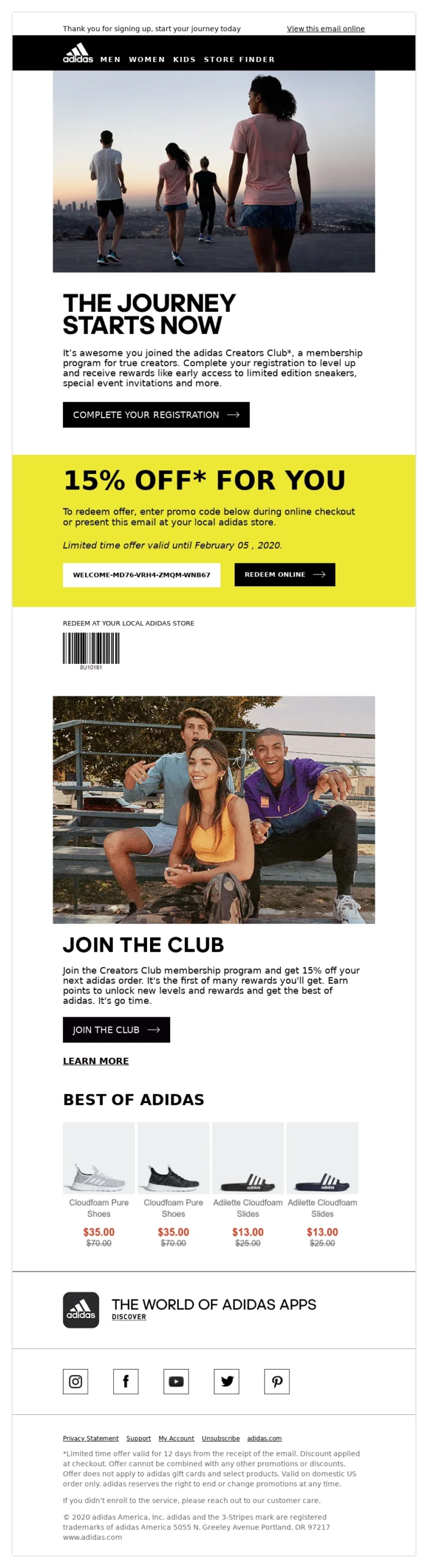The image size is (428, 1568).
Task: Open the Pinterest icon
Action: [x=277, y=1381]
